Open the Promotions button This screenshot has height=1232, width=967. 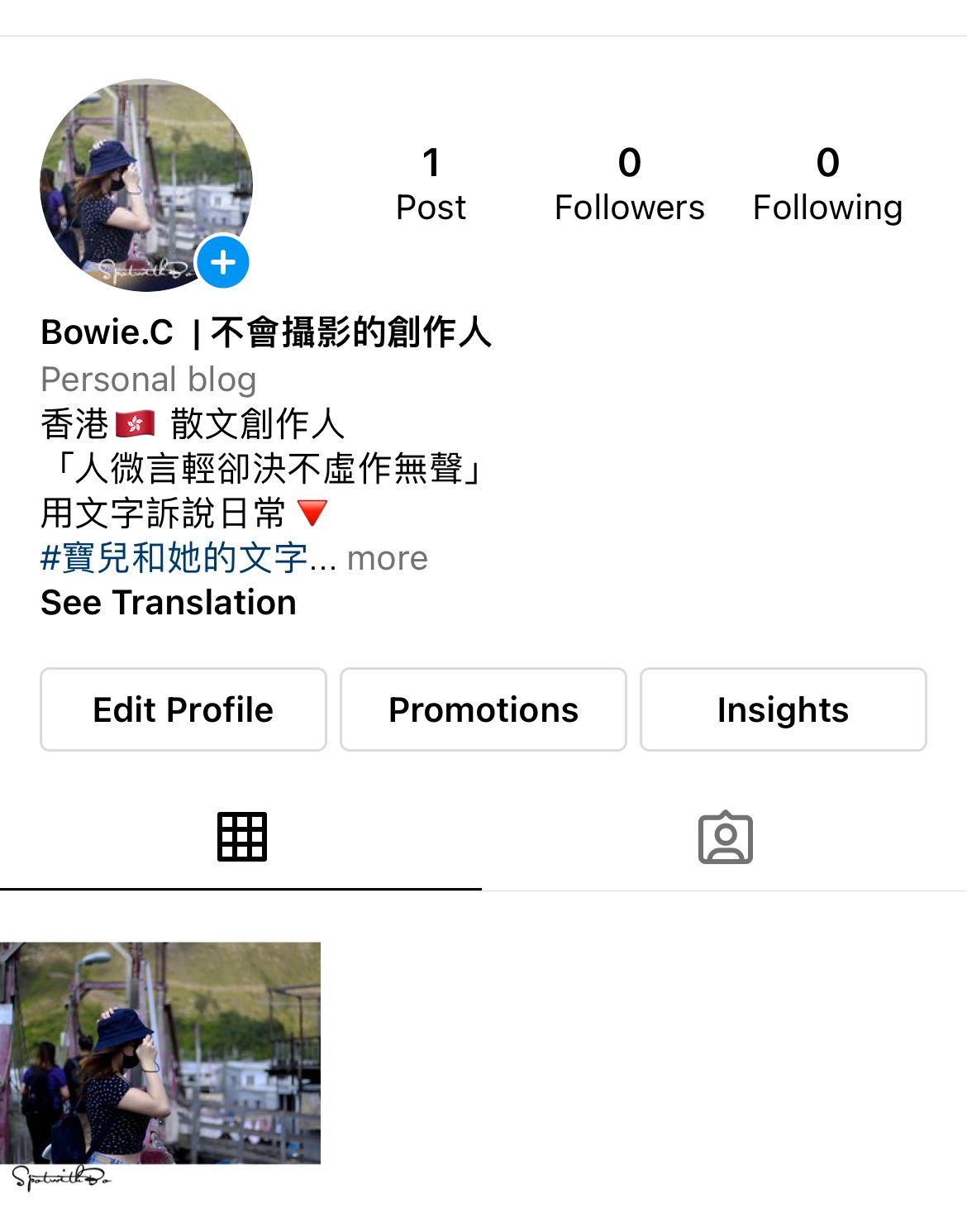[x=483, y=709]
